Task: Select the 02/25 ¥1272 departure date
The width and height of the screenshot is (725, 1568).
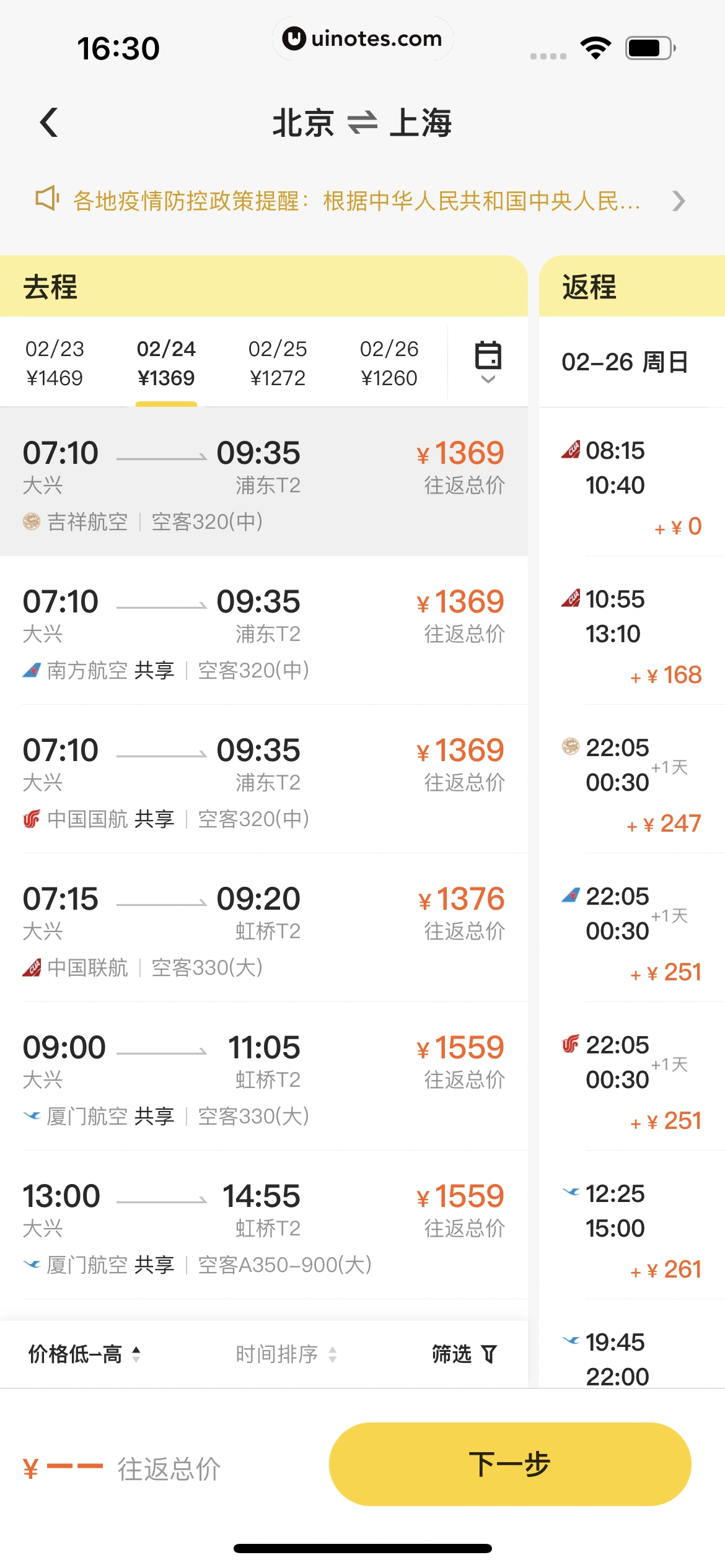Action: pyautogui.click(x=278, y=363)
